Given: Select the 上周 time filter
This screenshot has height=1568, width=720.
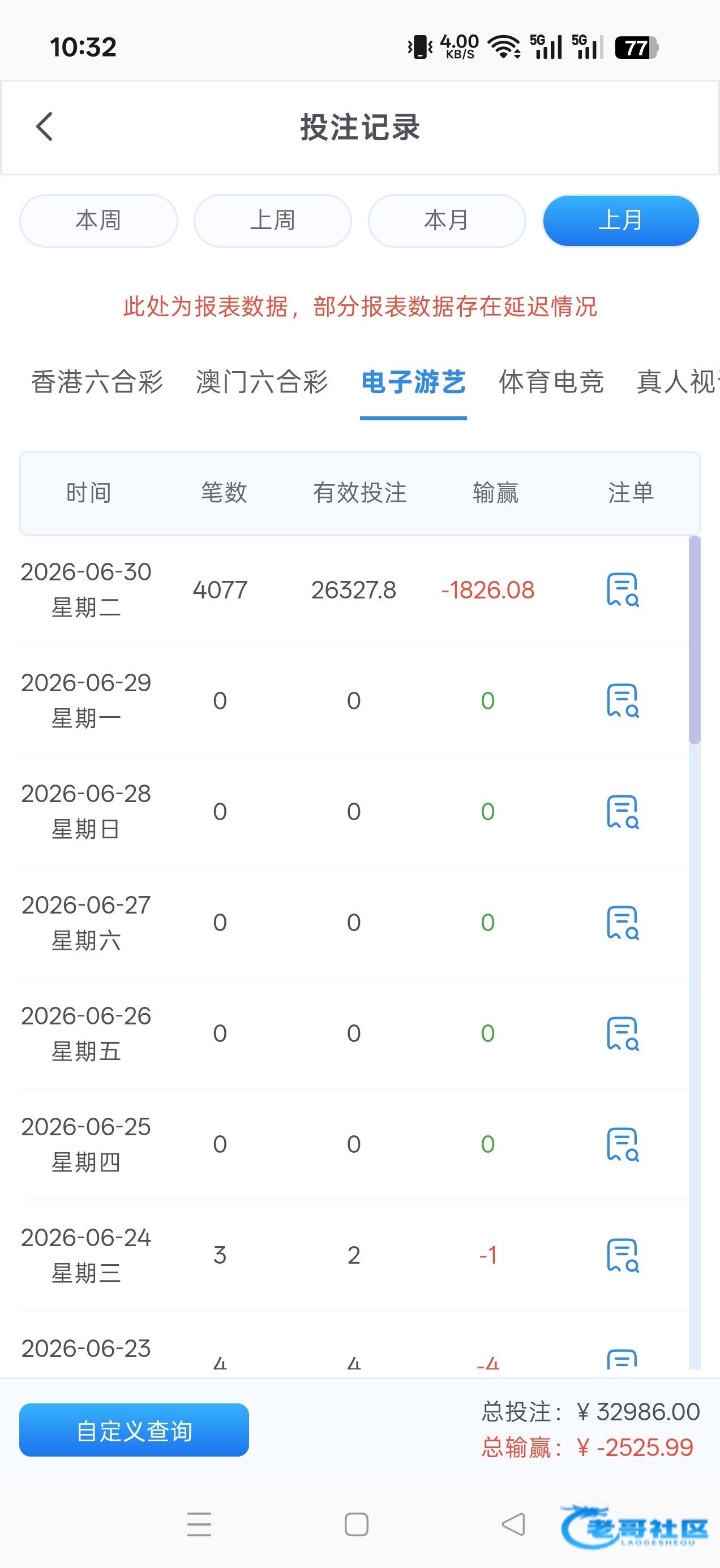Looking at the screenshot, I should pyautogui.click(x=272, y=221).
